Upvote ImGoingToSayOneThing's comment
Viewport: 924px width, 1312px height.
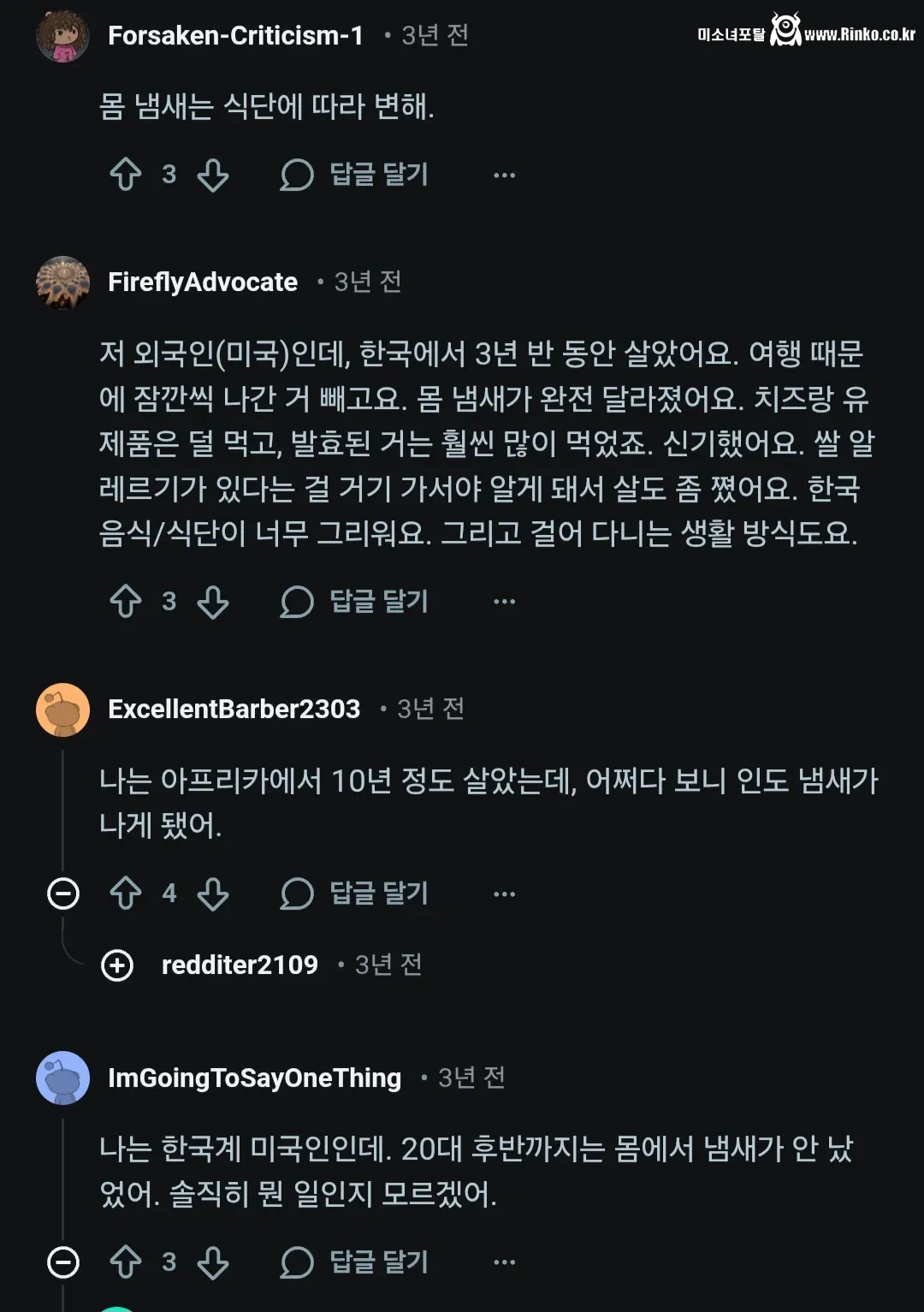[127, 1261]
